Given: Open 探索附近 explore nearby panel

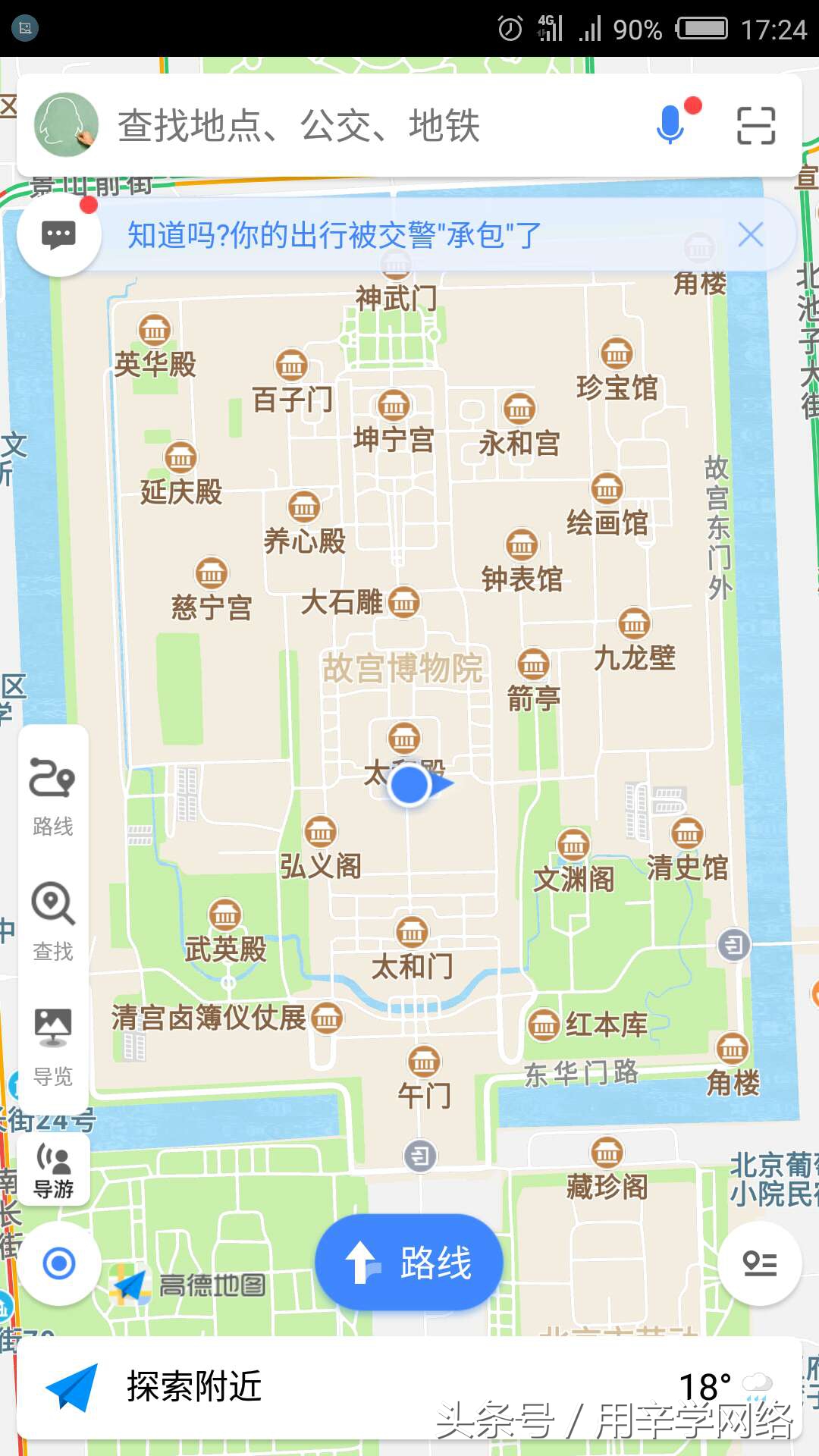Looking at the screenshot, I should 194,1387.
